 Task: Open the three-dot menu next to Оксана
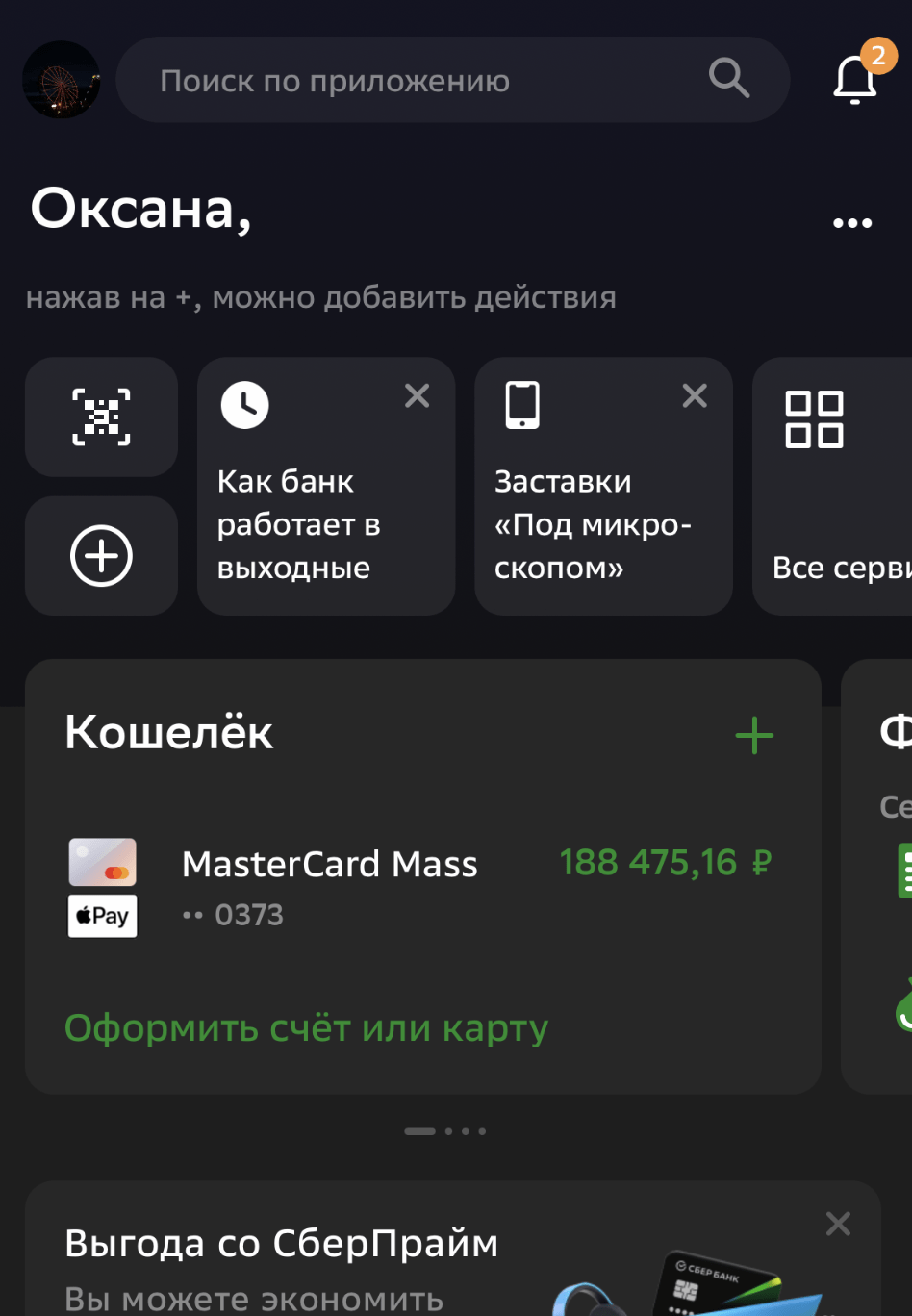pyautogui.click(x=851, y=223)
